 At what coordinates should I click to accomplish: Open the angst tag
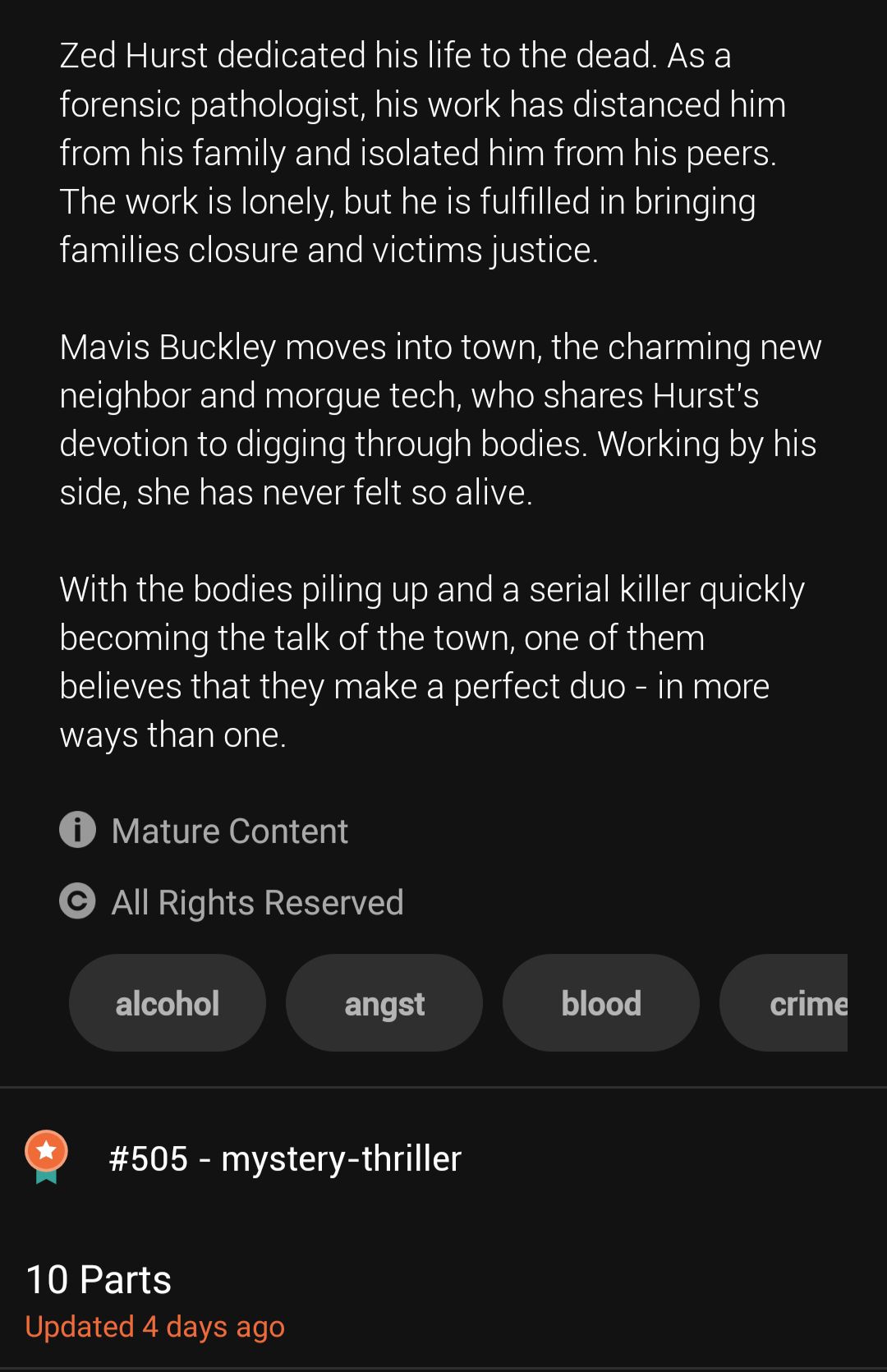pos(384,1003)
